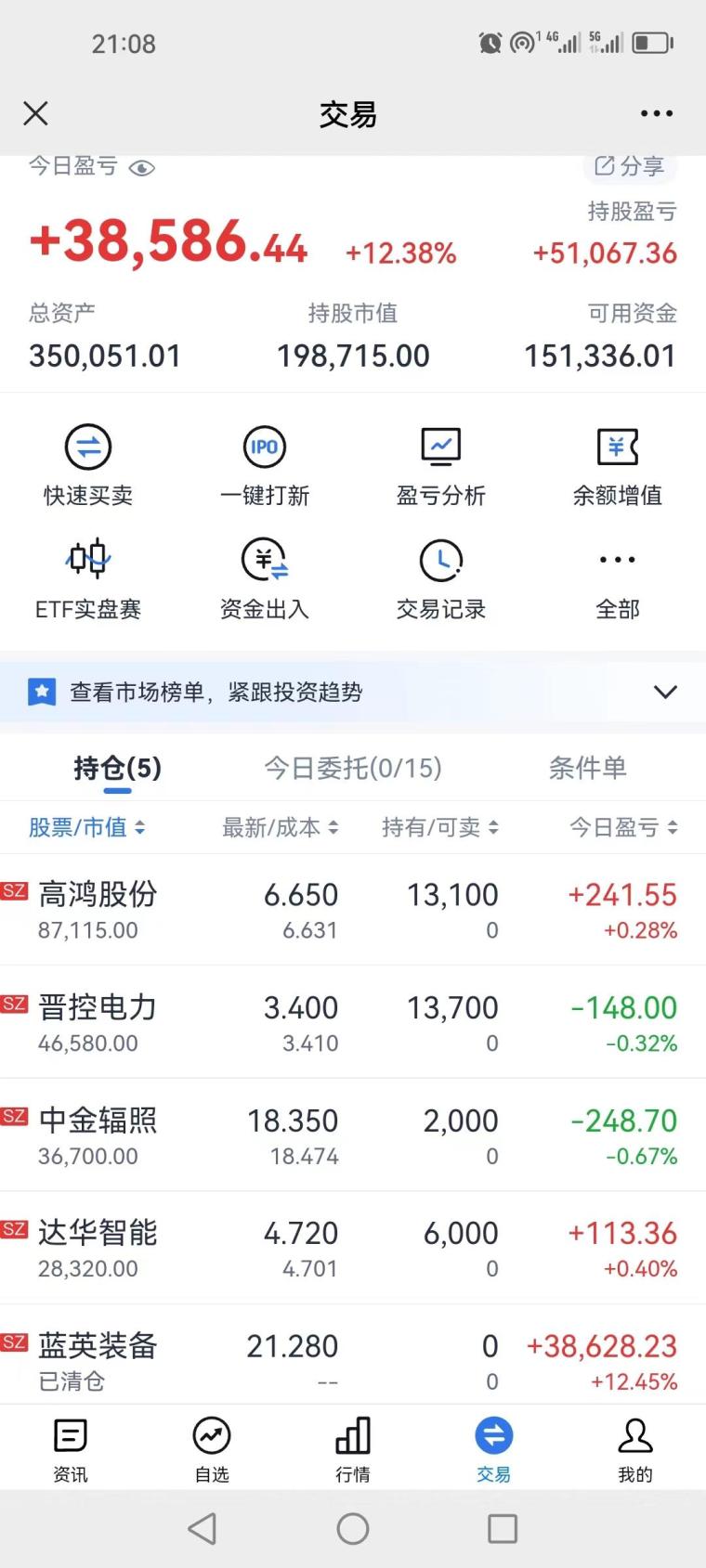Expand the 查看市场榜单 banner chevron
This screenshot has width=706, height=1568.
665,693
